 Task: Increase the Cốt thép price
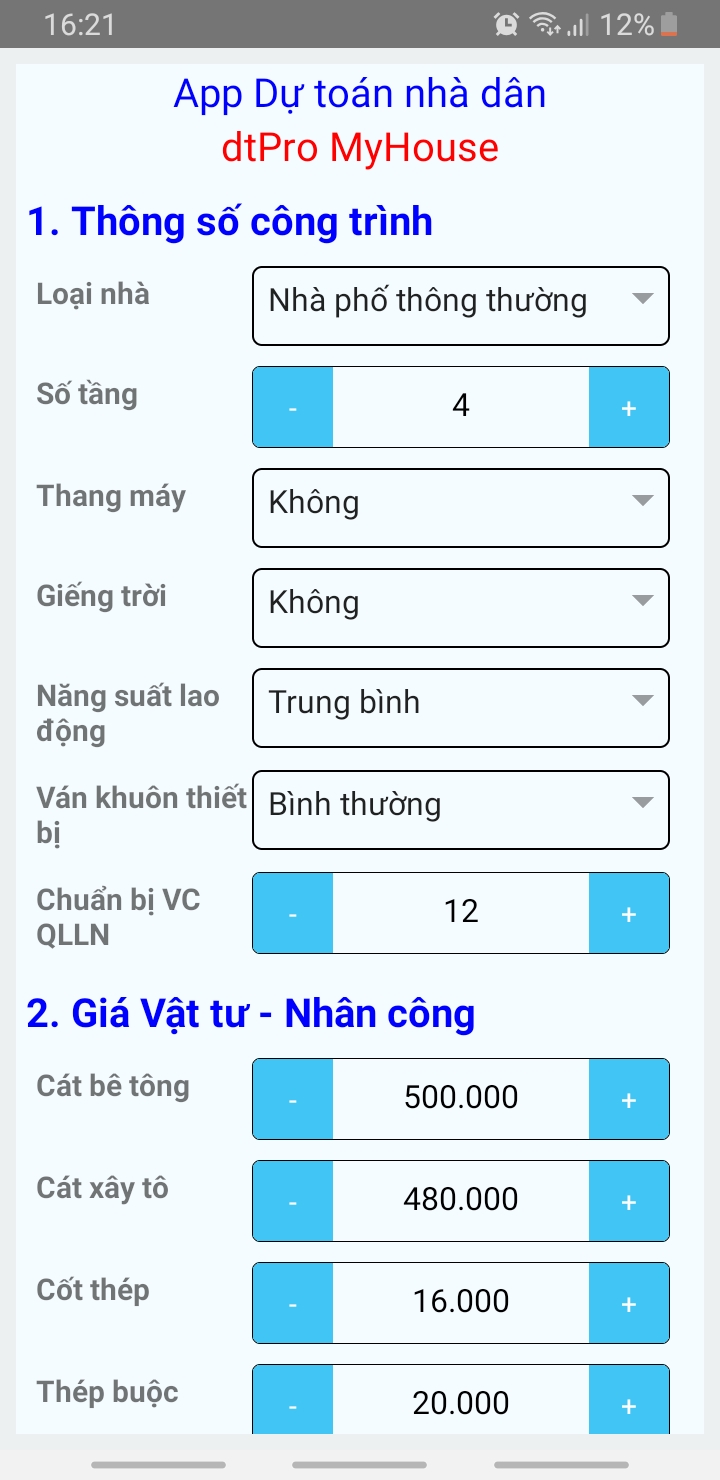pos(628,1303)
